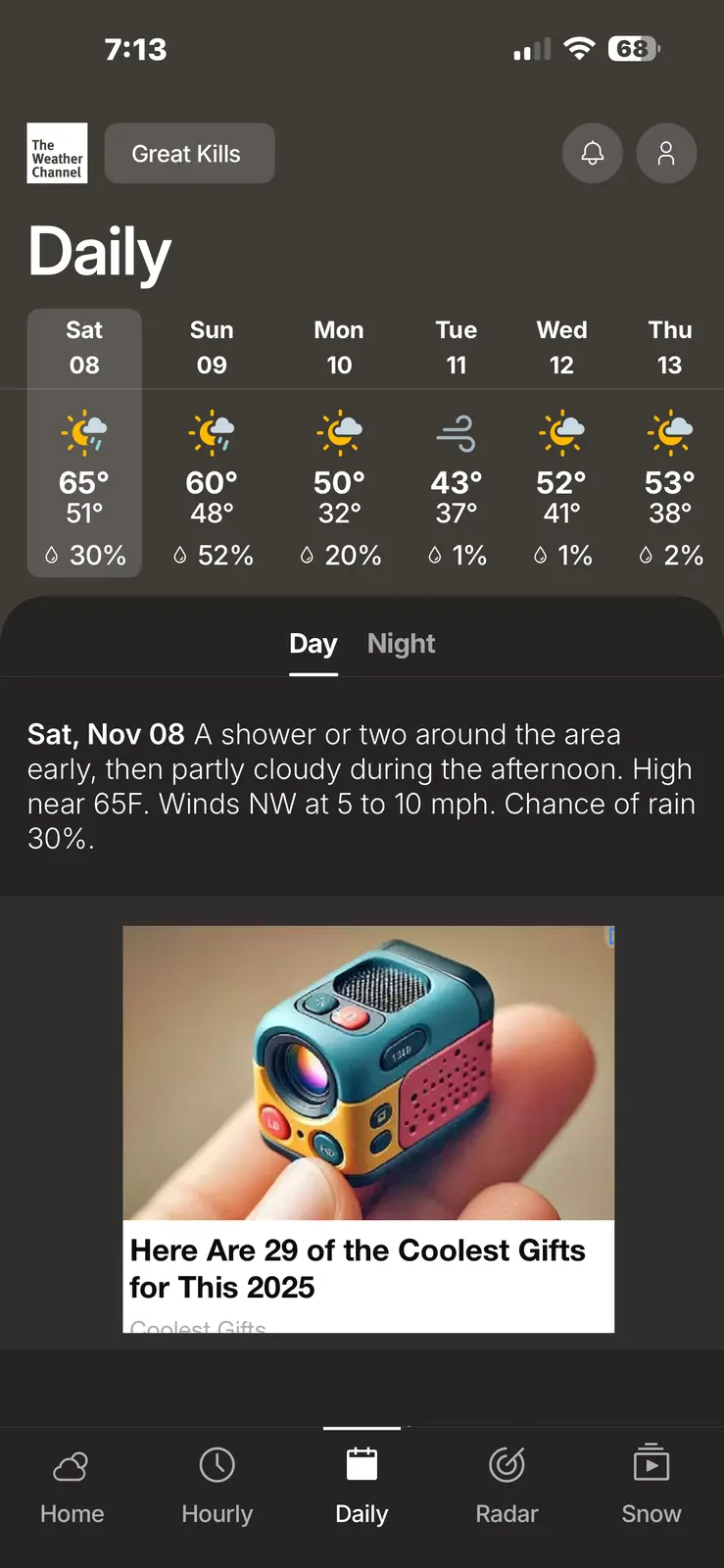Go to the Home tab

(x=72, y=1487)
